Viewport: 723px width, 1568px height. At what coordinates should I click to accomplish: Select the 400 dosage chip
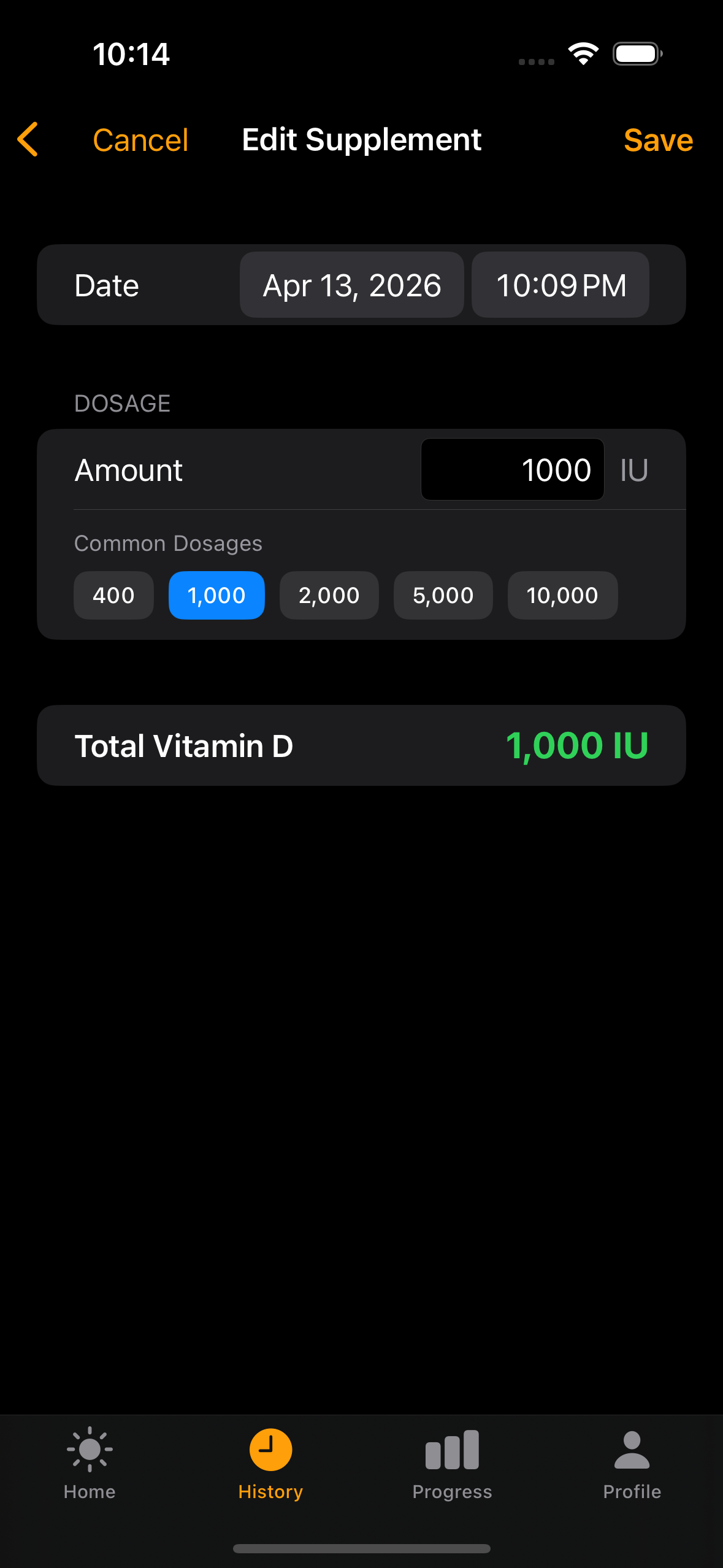pos(113,595)
